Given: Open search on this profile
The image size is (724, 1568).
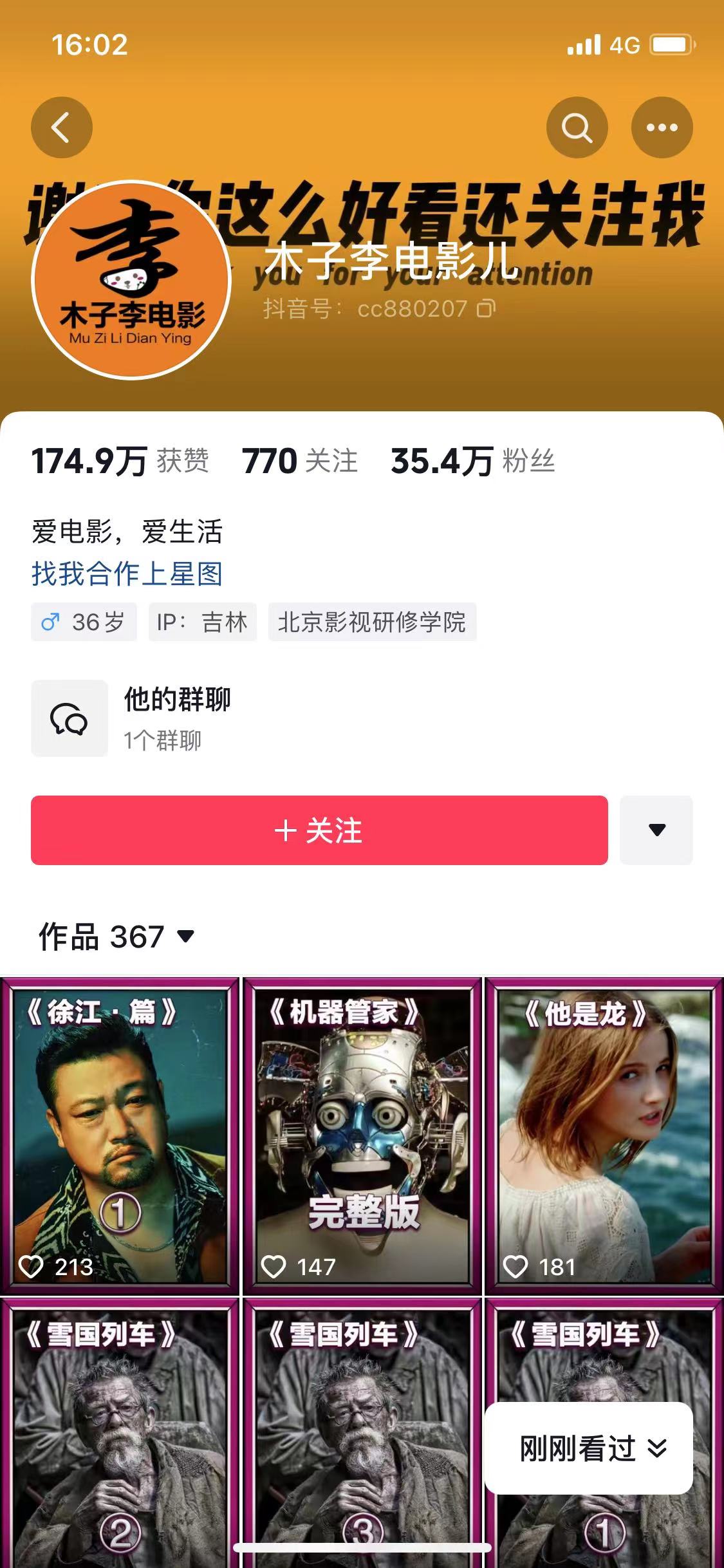Looking at the screenshot, I should click(x=577, y=127).
